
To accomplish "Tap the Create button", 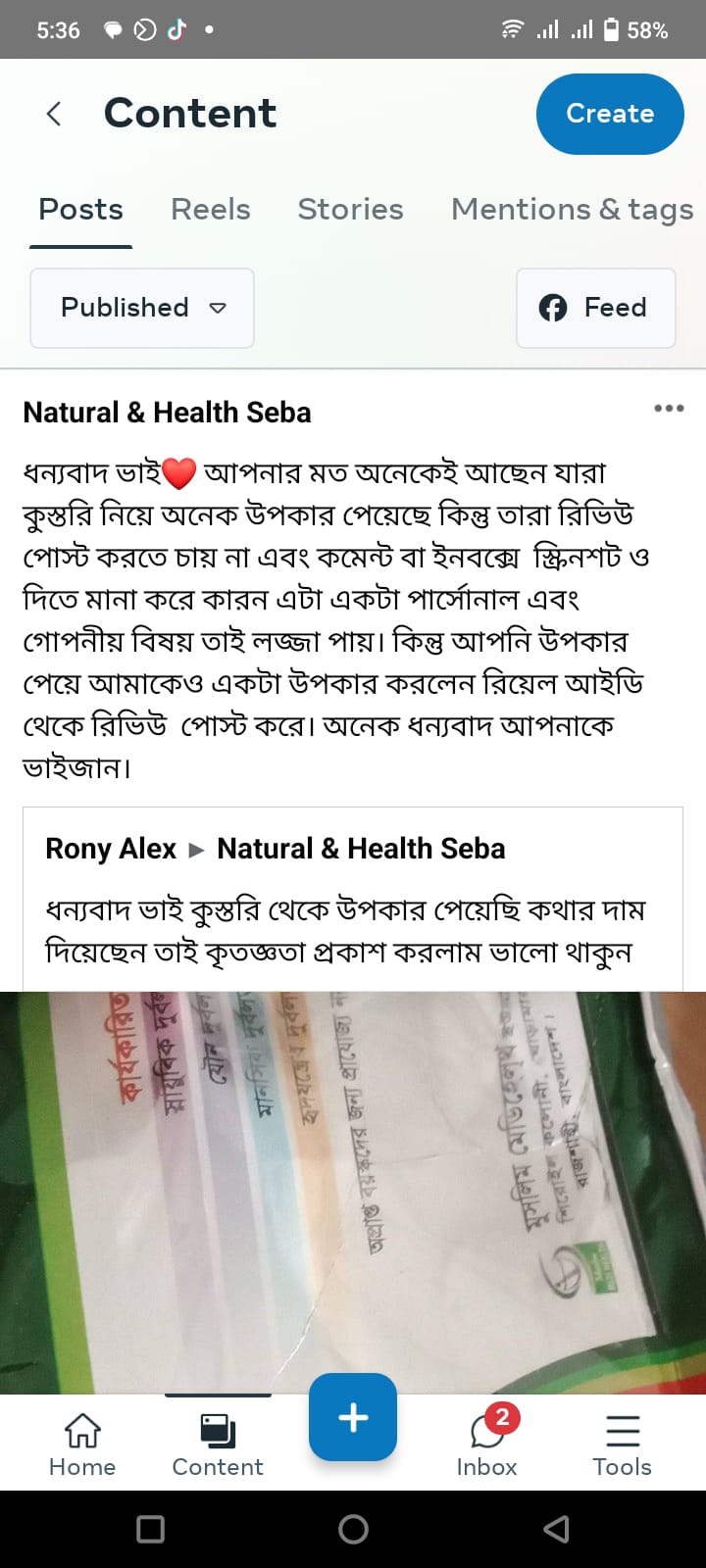I will tap(609, 114).
